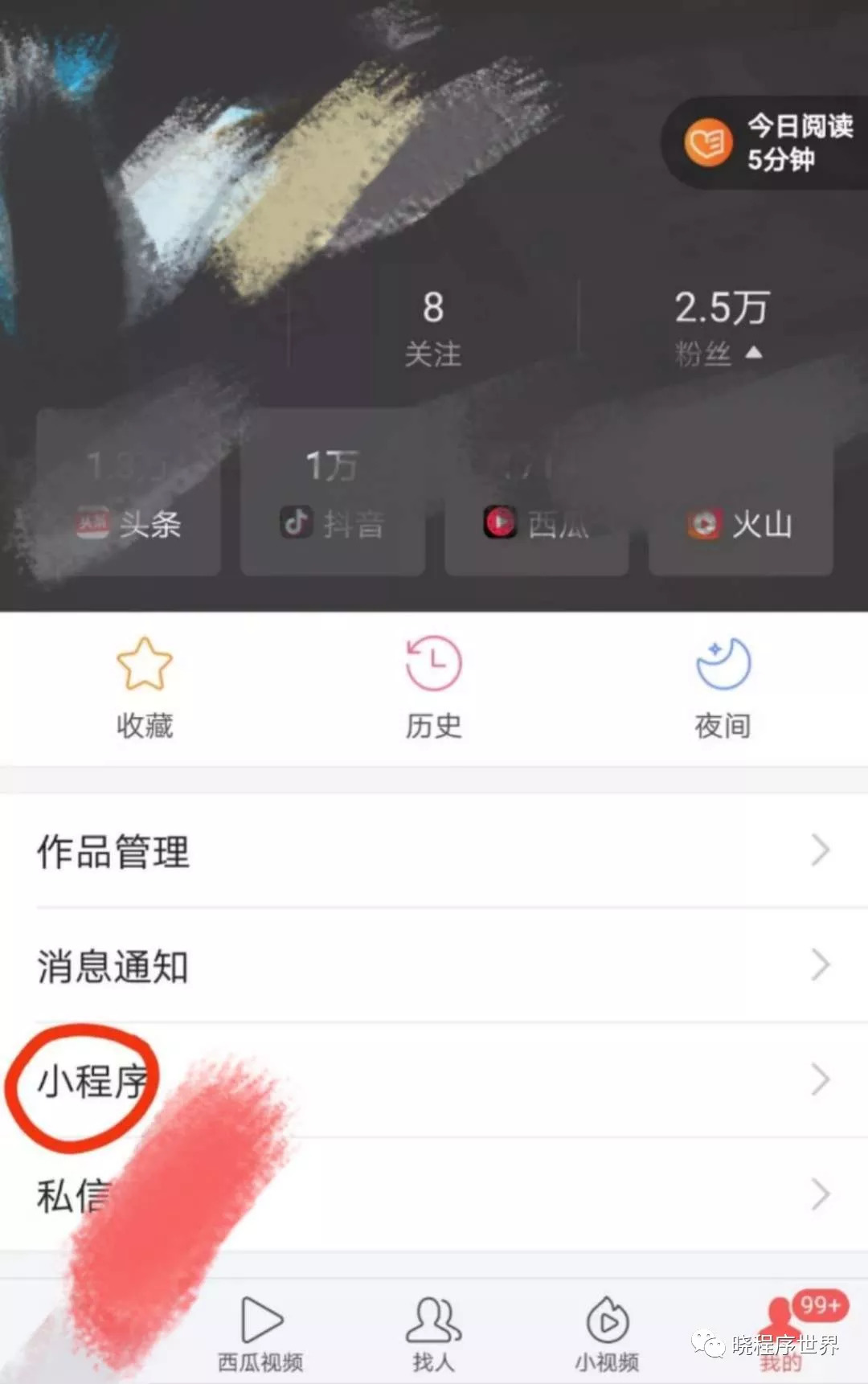This screenshot has width=868, height=1384.
Task: Open 收藏 favorites
Action: point(145,688)
